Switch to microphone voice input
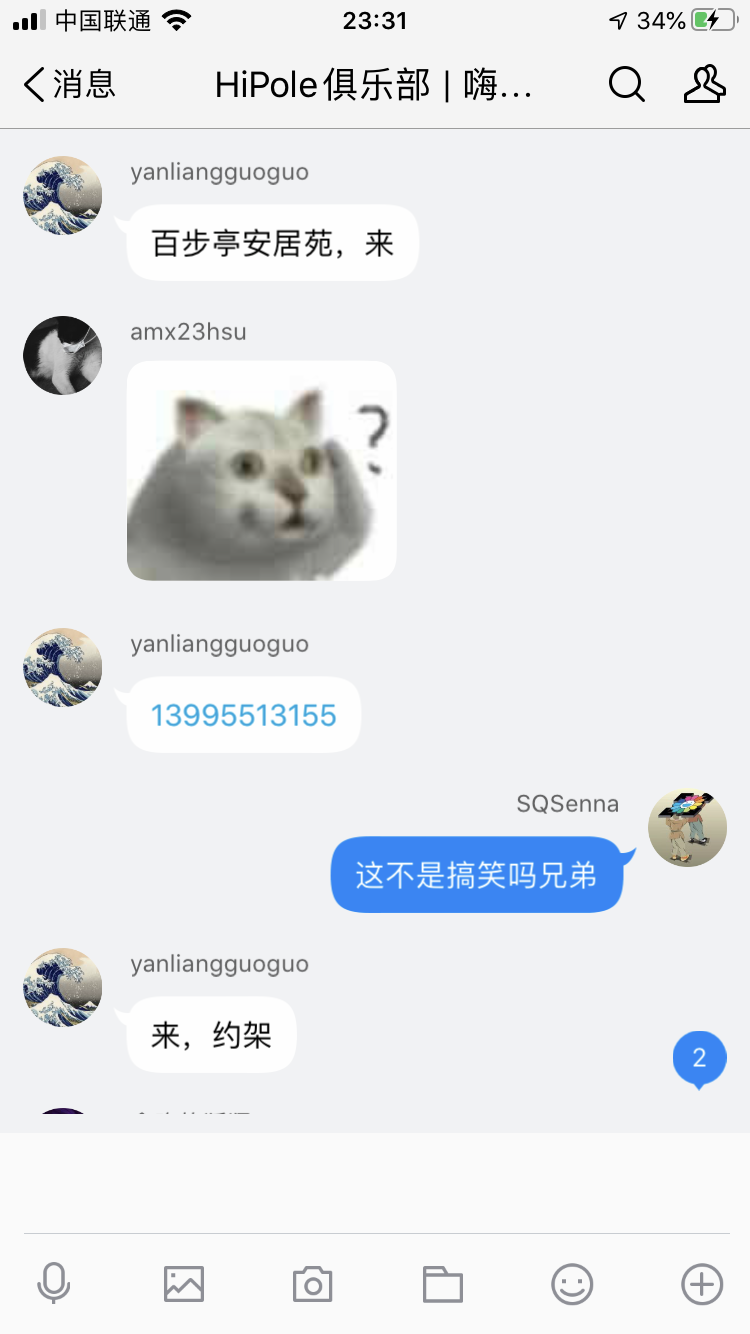The height and width of the screenshot is (1334, 750). [54, 1284]
